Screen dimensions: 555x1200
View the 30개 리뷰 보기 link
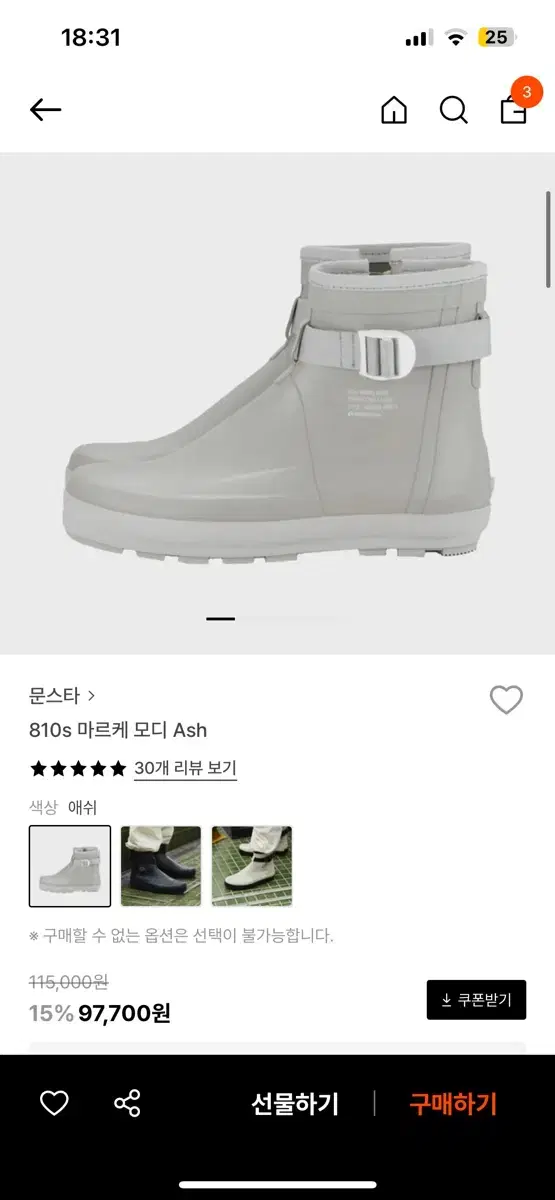[x=185, y=768]
